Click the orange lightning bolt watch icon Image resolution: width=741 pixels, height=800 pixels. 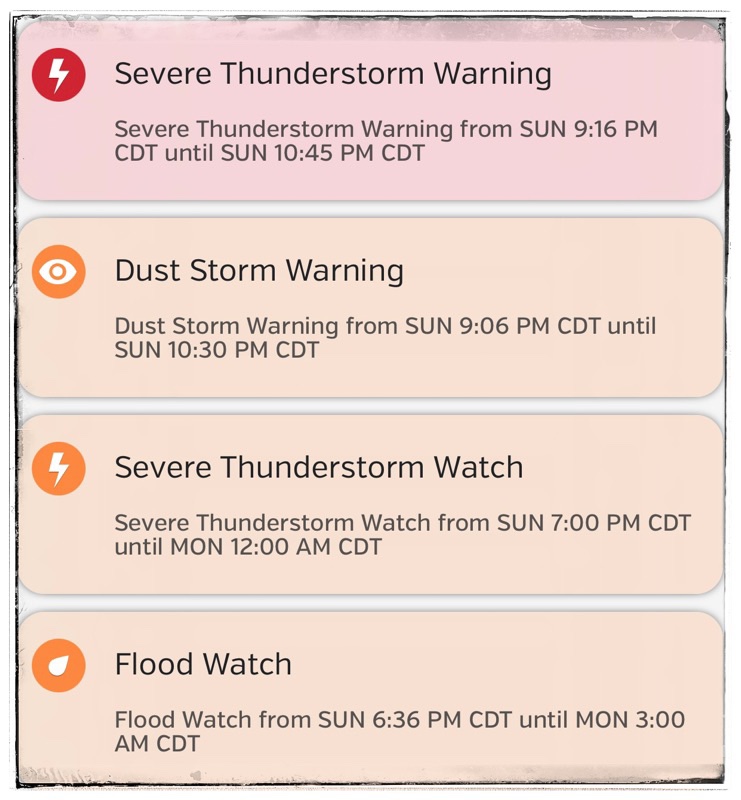tap(57, 467)
